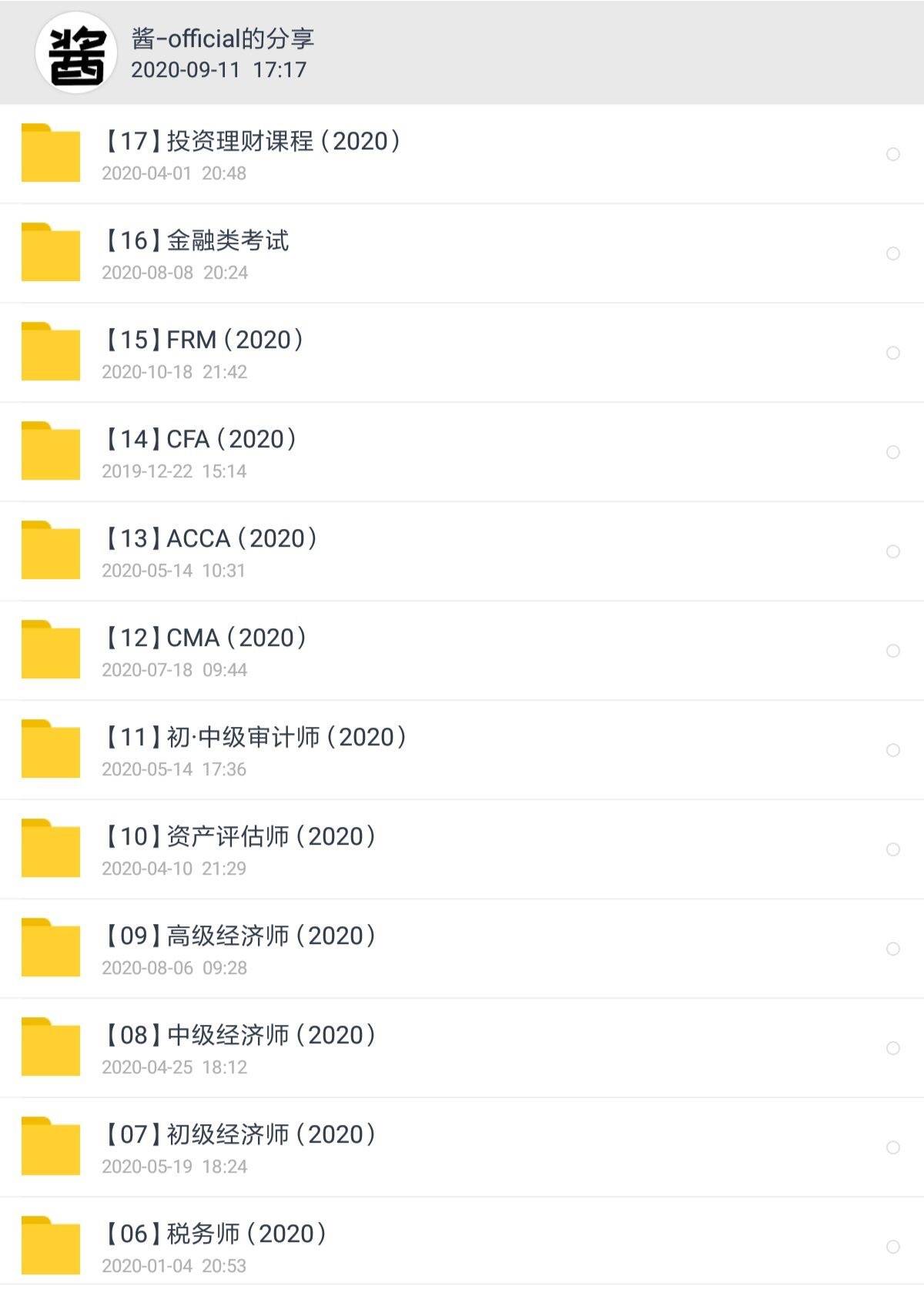The image size is (924, 1289).
Task: Tick the checkbox for 【15】FRM folder
Action: click(x=893, y=353)
